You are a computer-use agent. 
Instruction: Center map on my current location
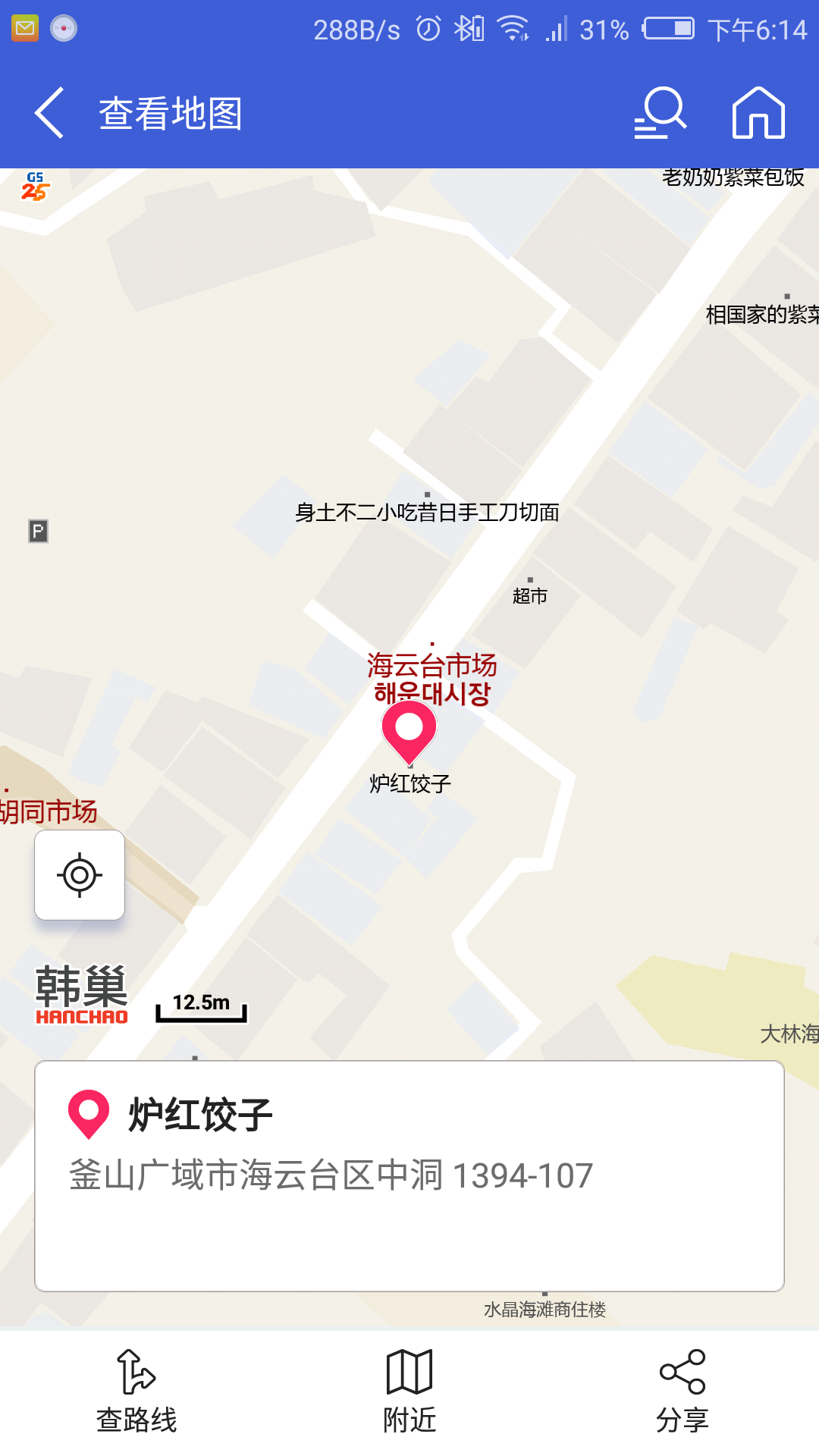(x=80, y=875)
